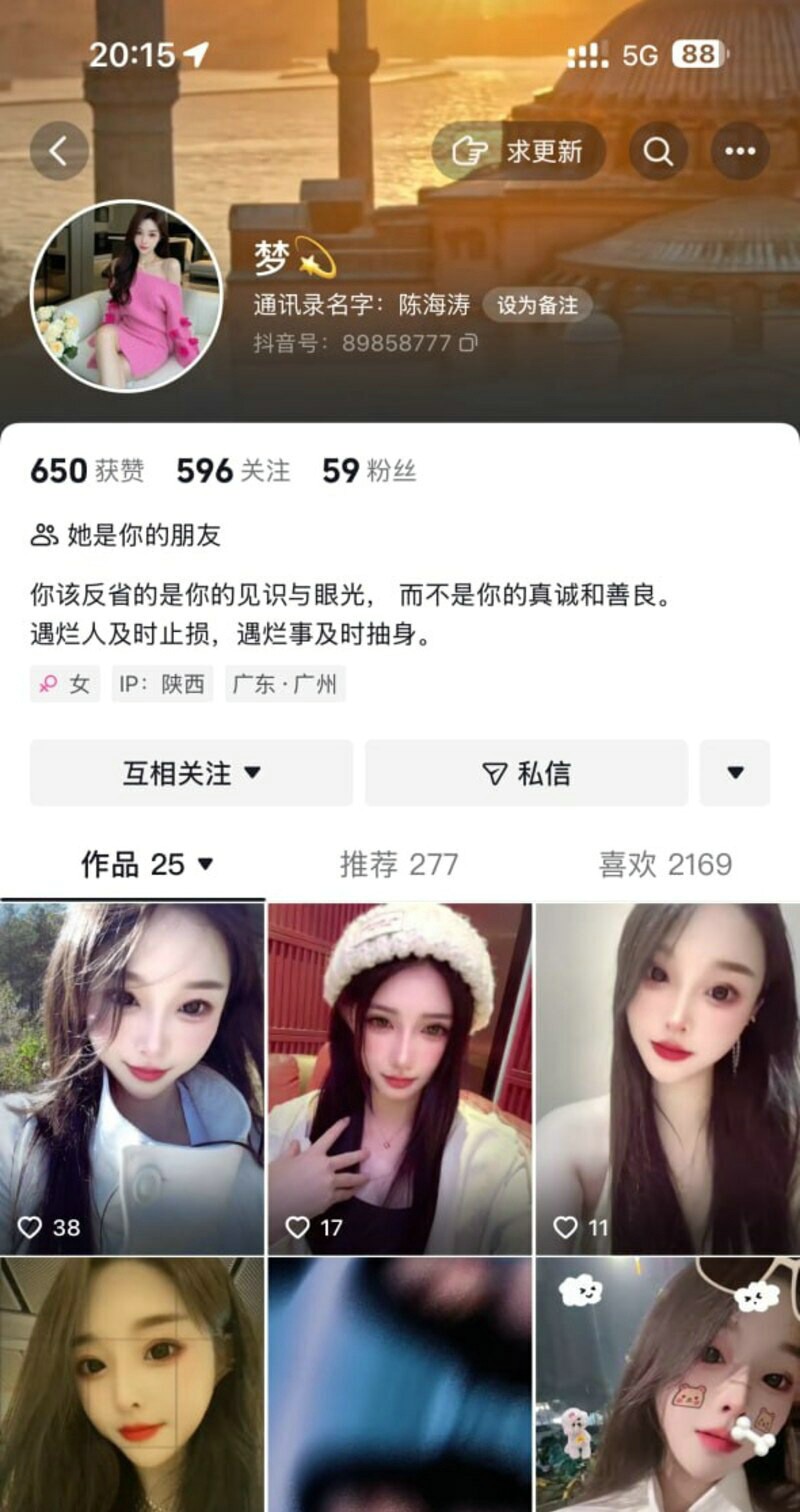Expand the arrow next to 私信

pos(735,773)
